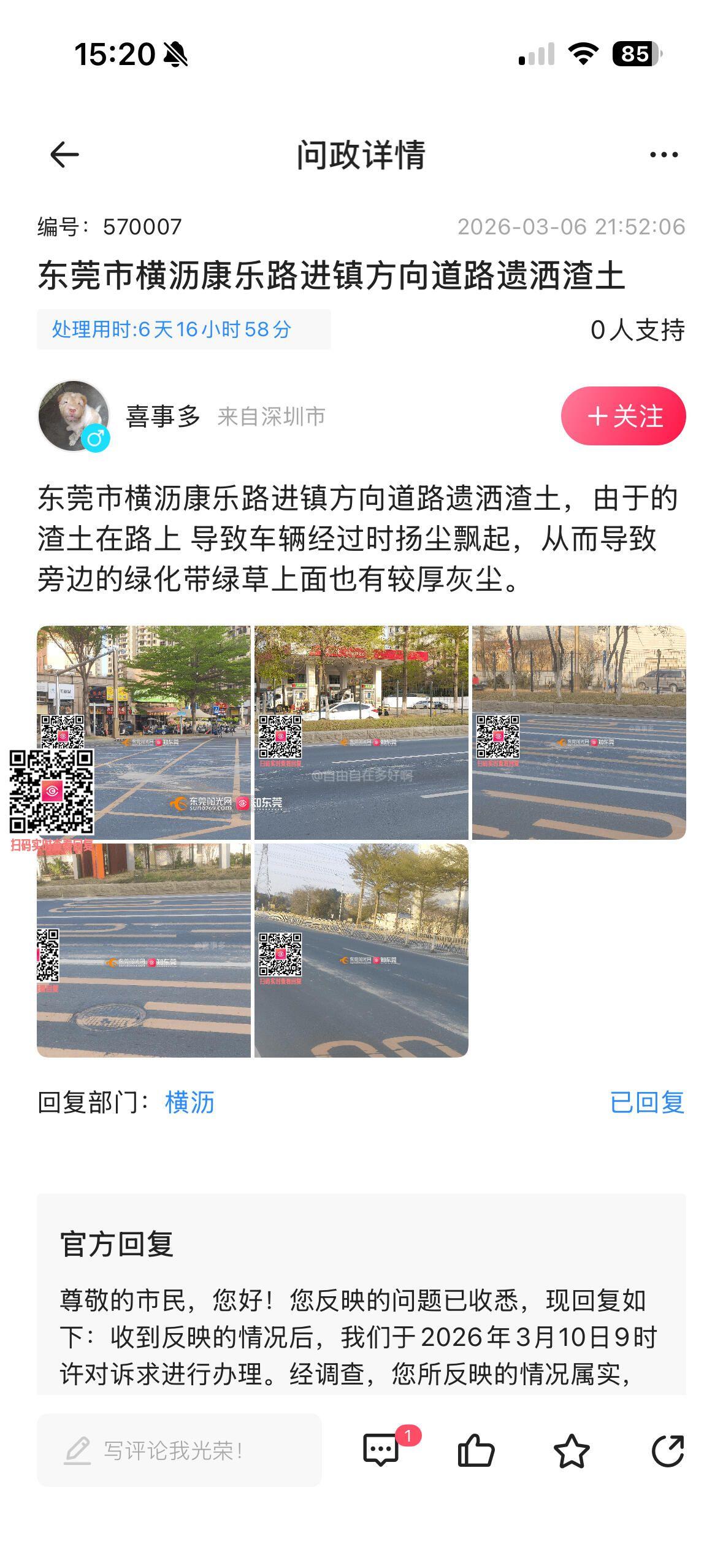The width and height of the screenshot is (723, 1568).
Task: View the gas station photo
Action: (361, 732)
